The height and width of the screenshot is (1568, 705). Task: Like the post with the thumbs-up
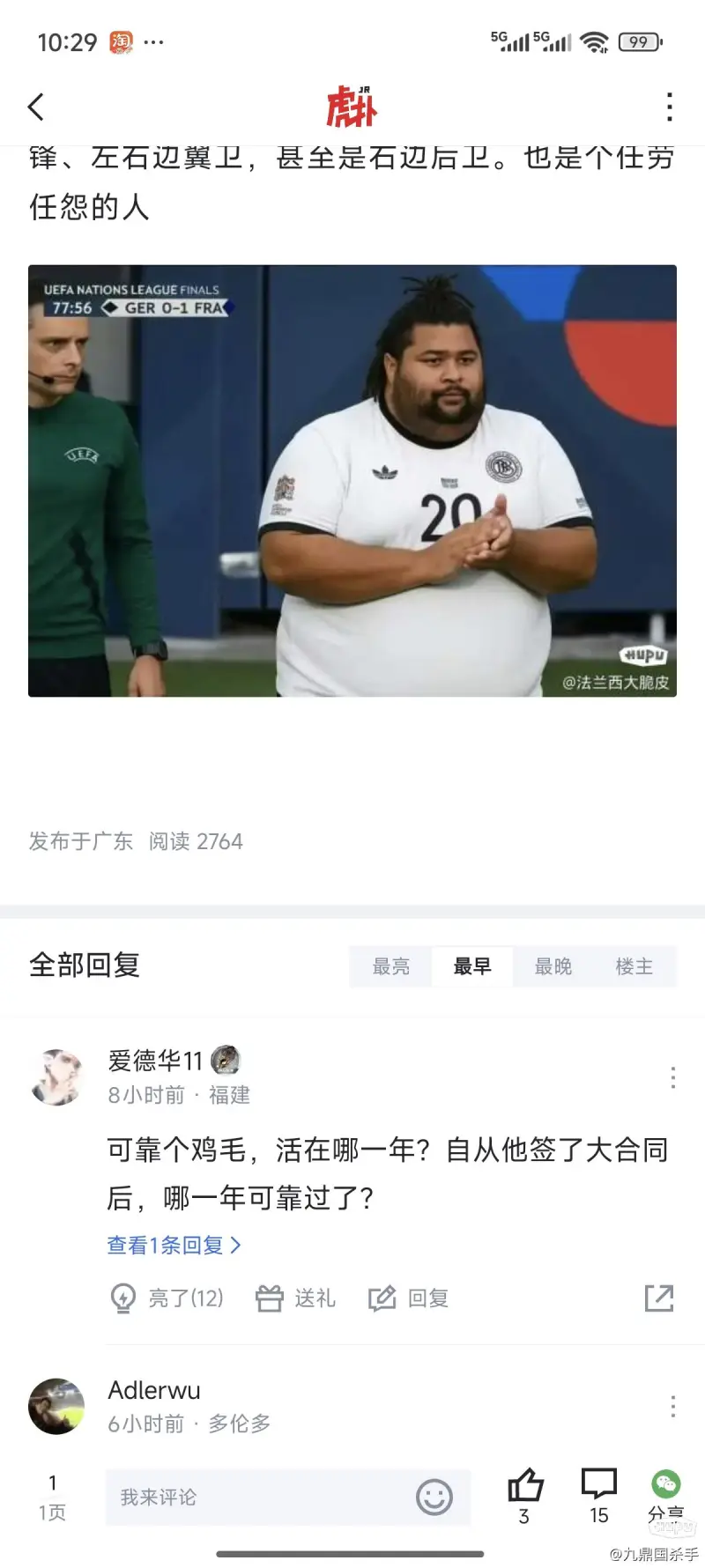click(x=524, y=1486)
